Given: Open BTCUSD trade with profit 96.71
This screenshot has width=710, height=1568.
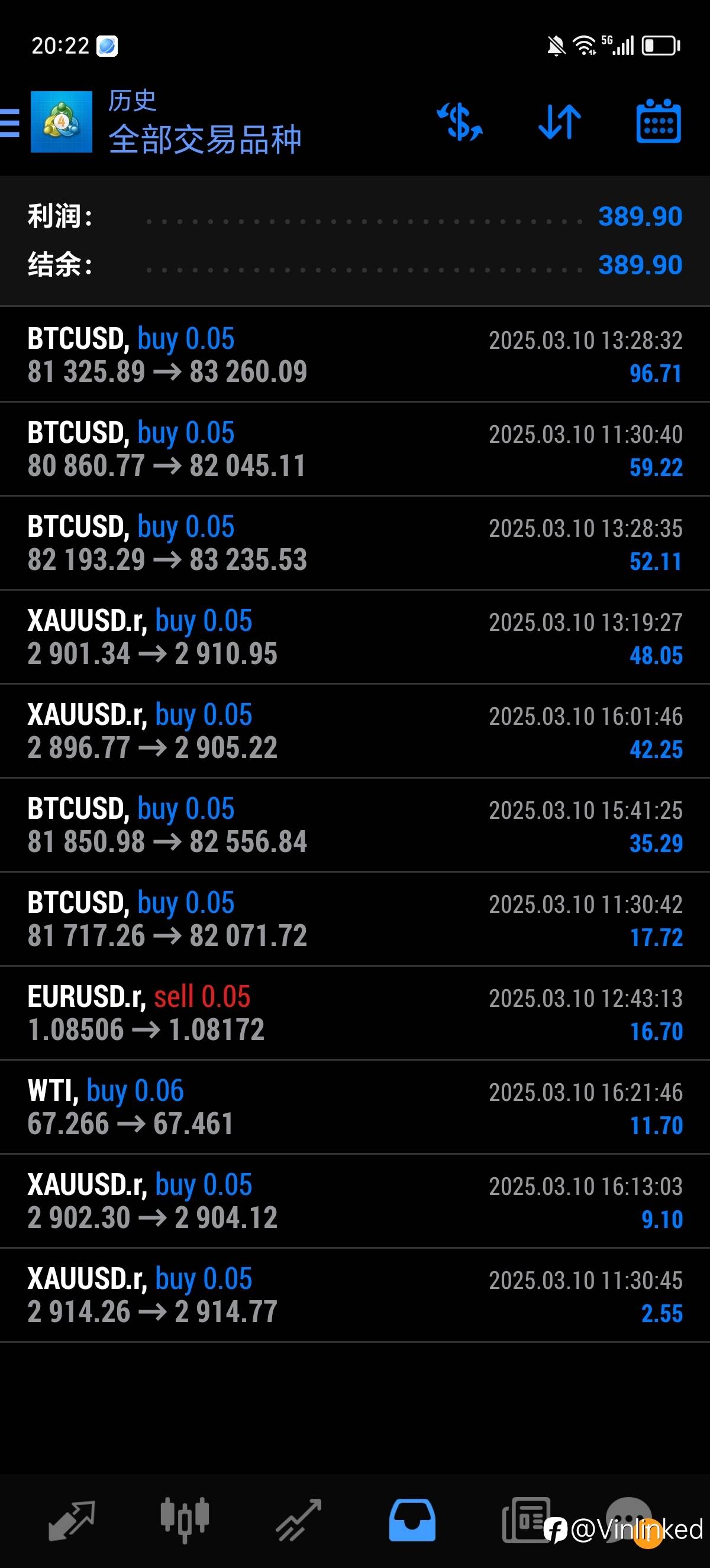Looking at the screenshot, I should coord(355,354).
